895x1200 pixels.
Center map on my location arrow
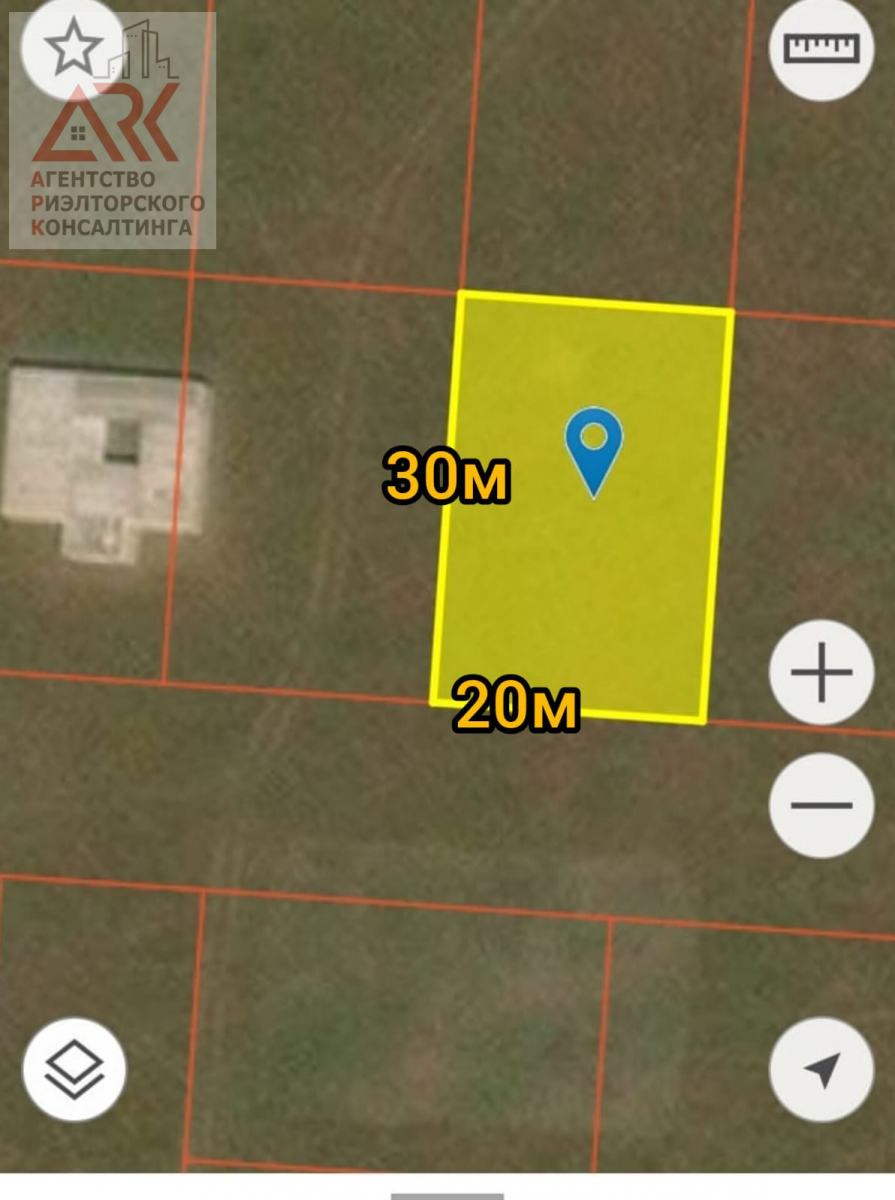[821, 1070]
